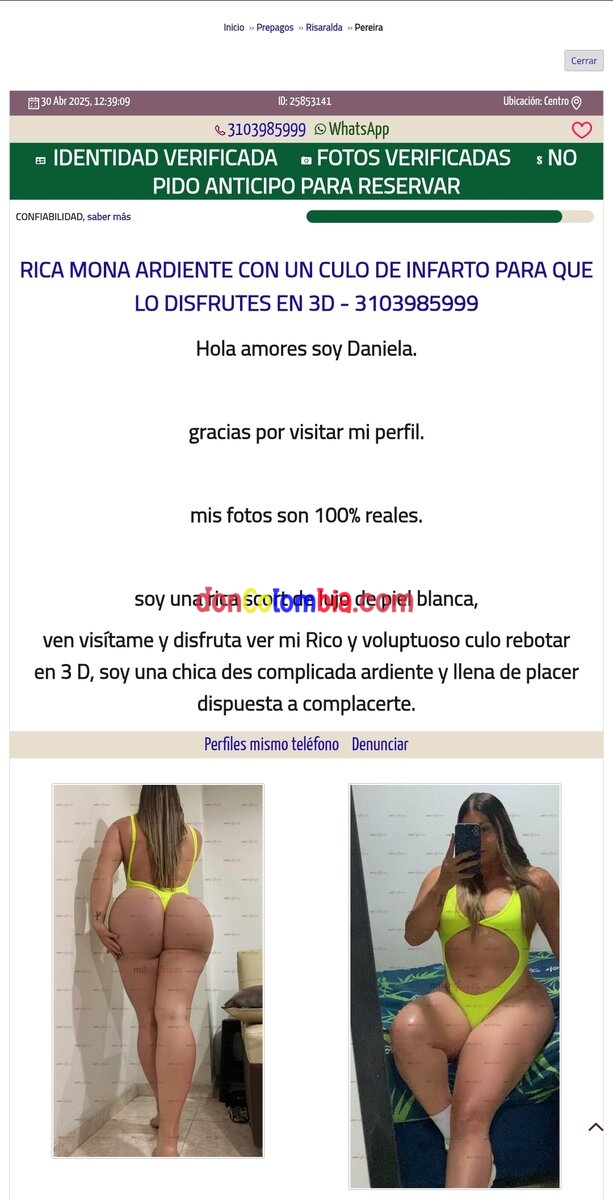Open the WhatsApp contact link

coord(352,130)
